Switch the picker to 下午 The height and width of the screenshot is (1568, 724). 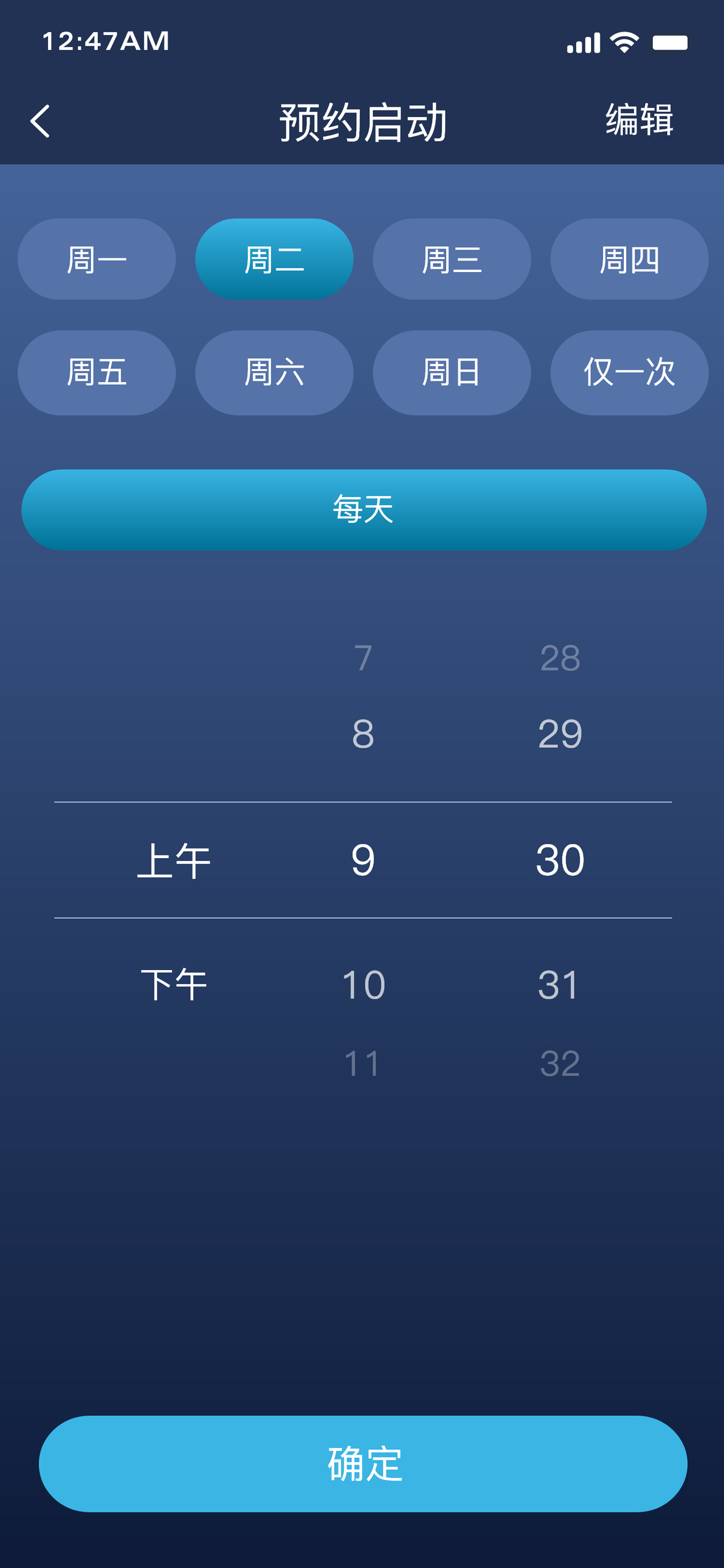(x=174, y=984)
